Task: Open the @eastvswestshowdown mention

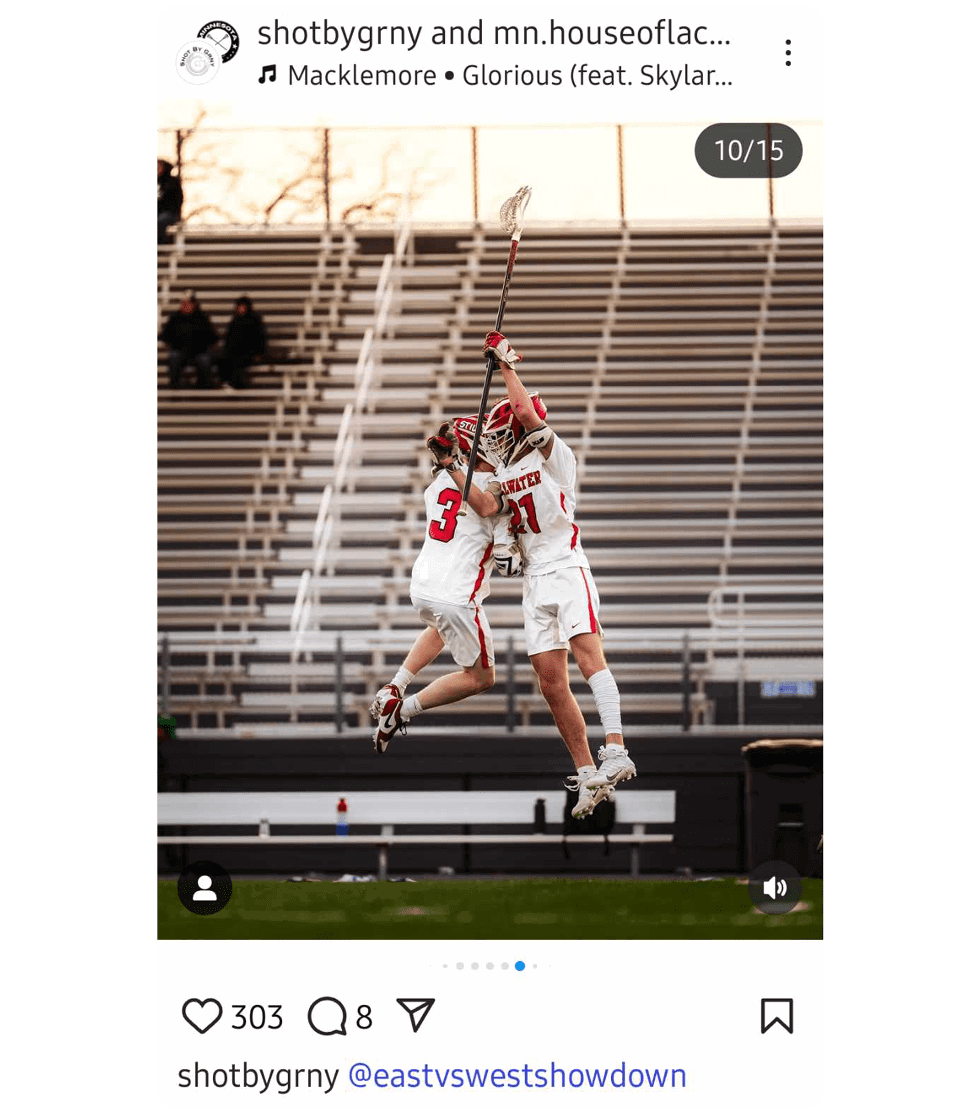Action: (517, 1076)
